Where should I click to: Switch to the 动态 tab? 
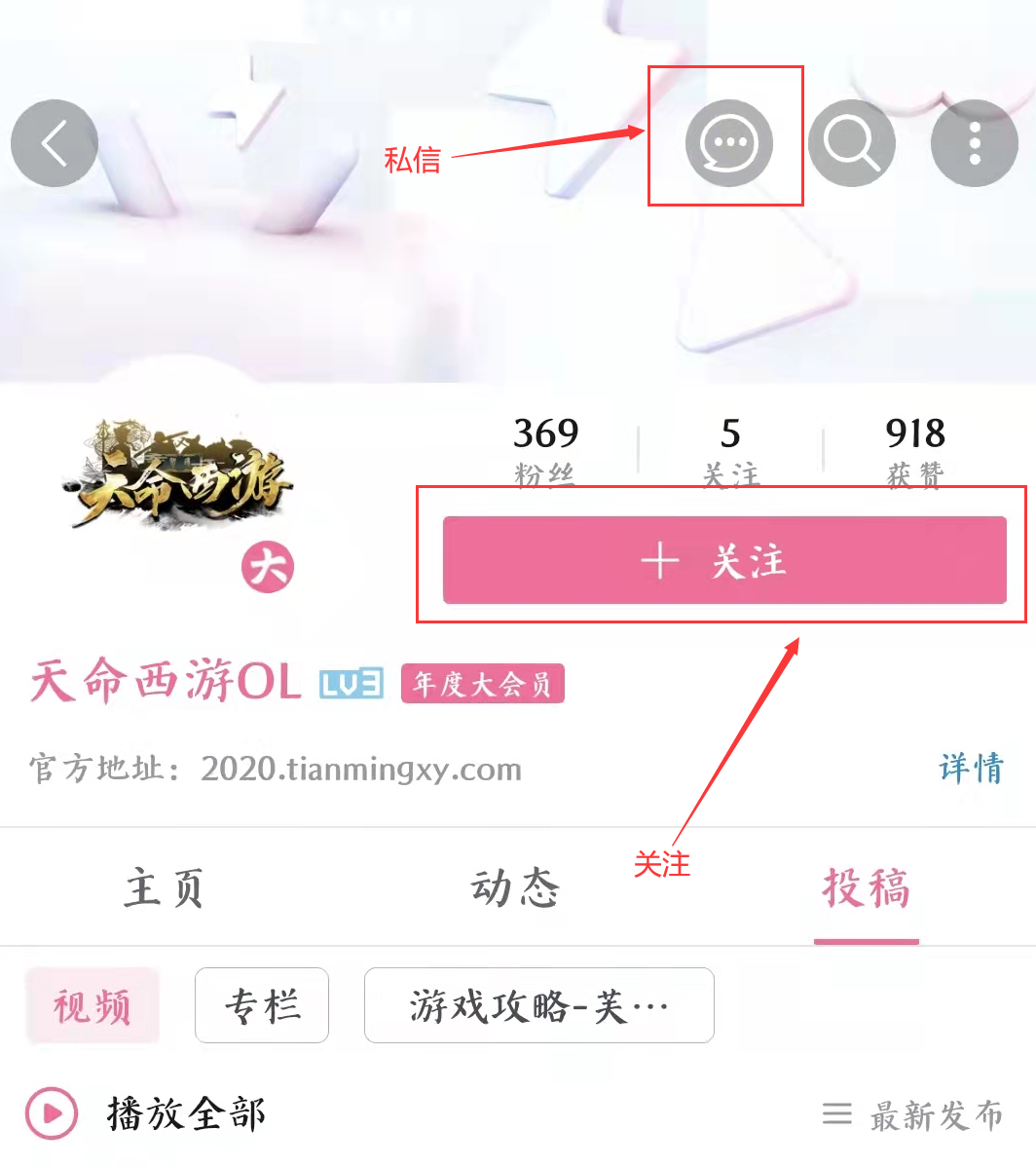[x=515, y=888]
